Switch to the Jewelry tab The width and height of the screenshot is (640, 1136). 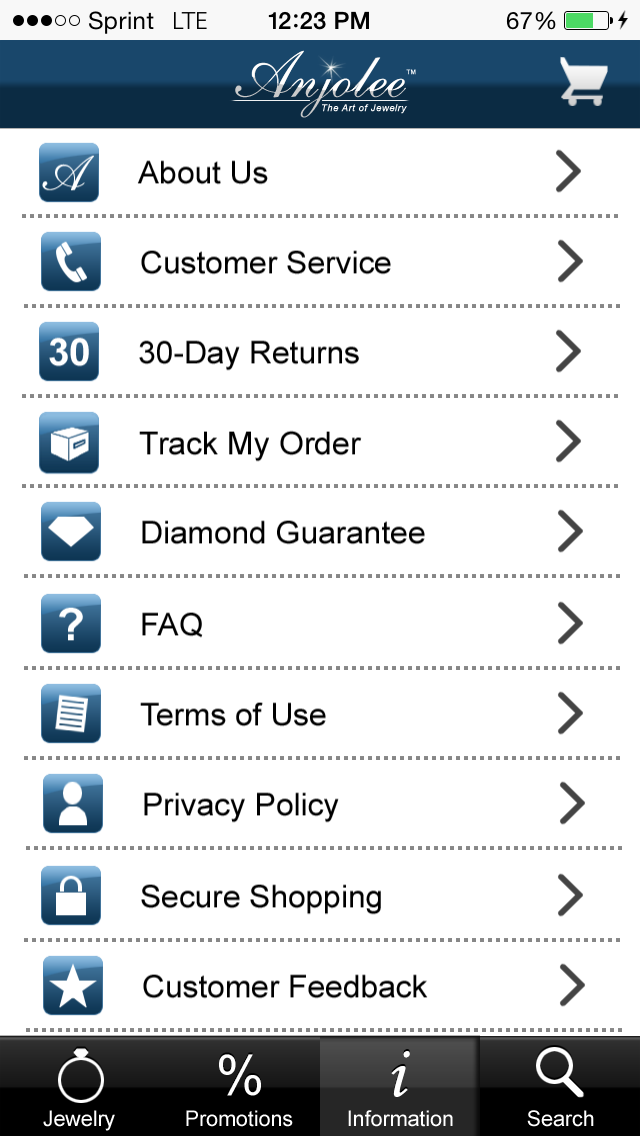[80, 1087]
